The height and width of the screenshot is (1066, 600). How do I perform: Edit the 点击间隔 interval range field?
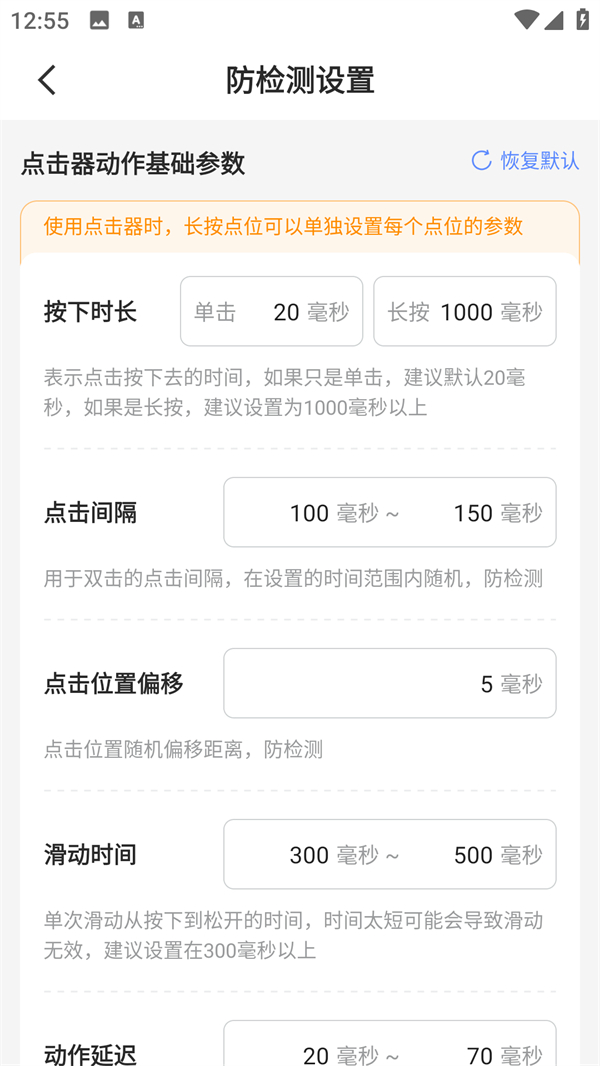[x=390, y=513]
